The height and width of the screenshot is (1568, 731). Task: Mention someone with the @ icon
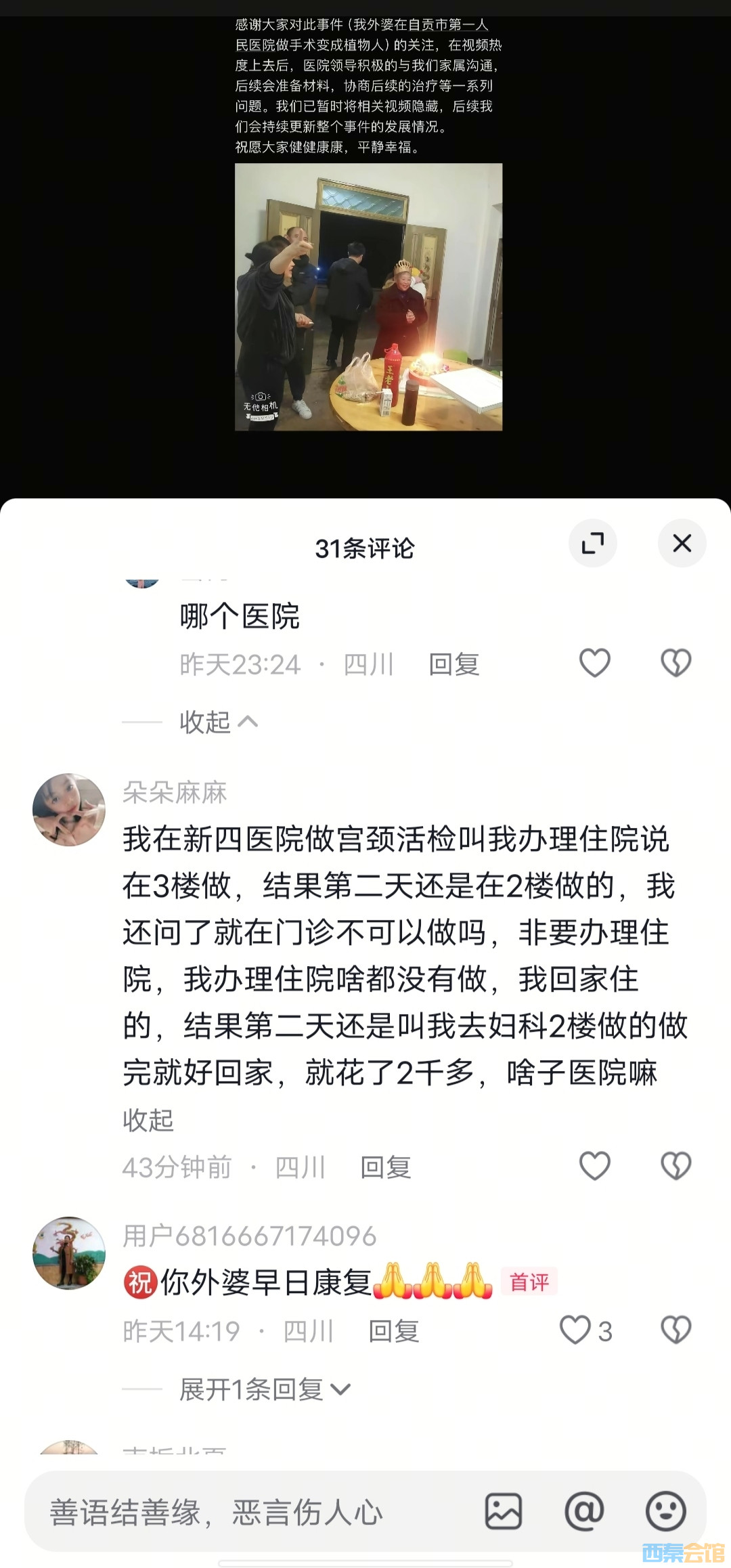pos(584,1511)
